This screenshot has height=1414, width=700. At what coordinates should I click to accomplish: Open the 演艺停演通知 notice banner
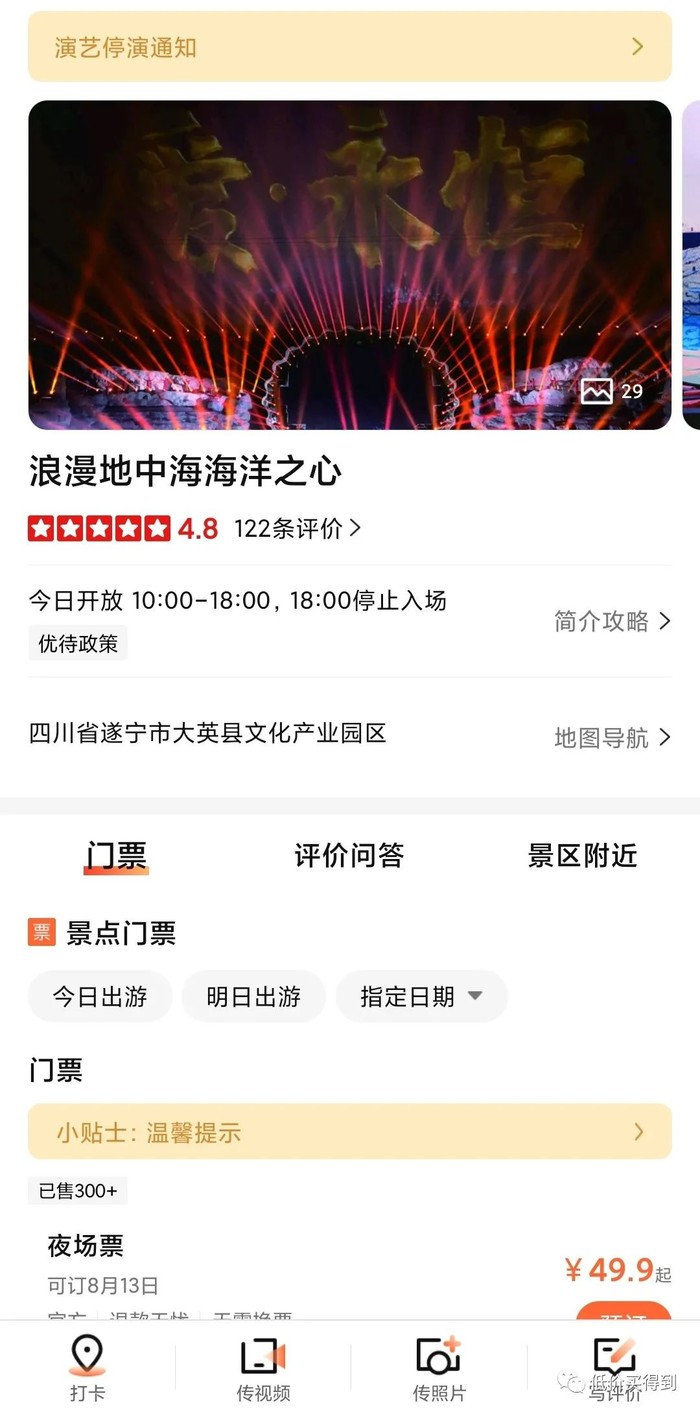click(x=349, y=47)
